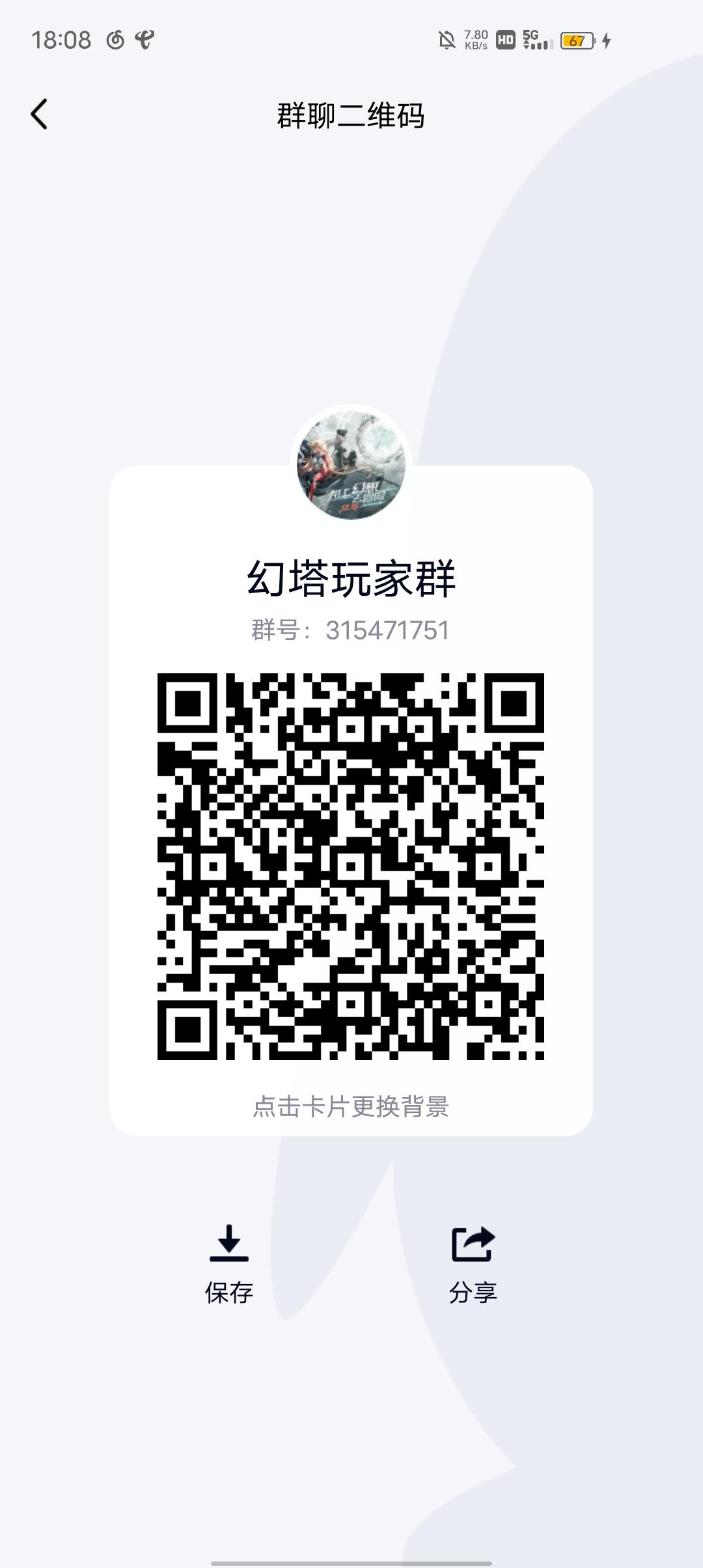Tap the back arrow to exit QR page
The width and height of the screenshot is (703, 1568).
(39, 112)
